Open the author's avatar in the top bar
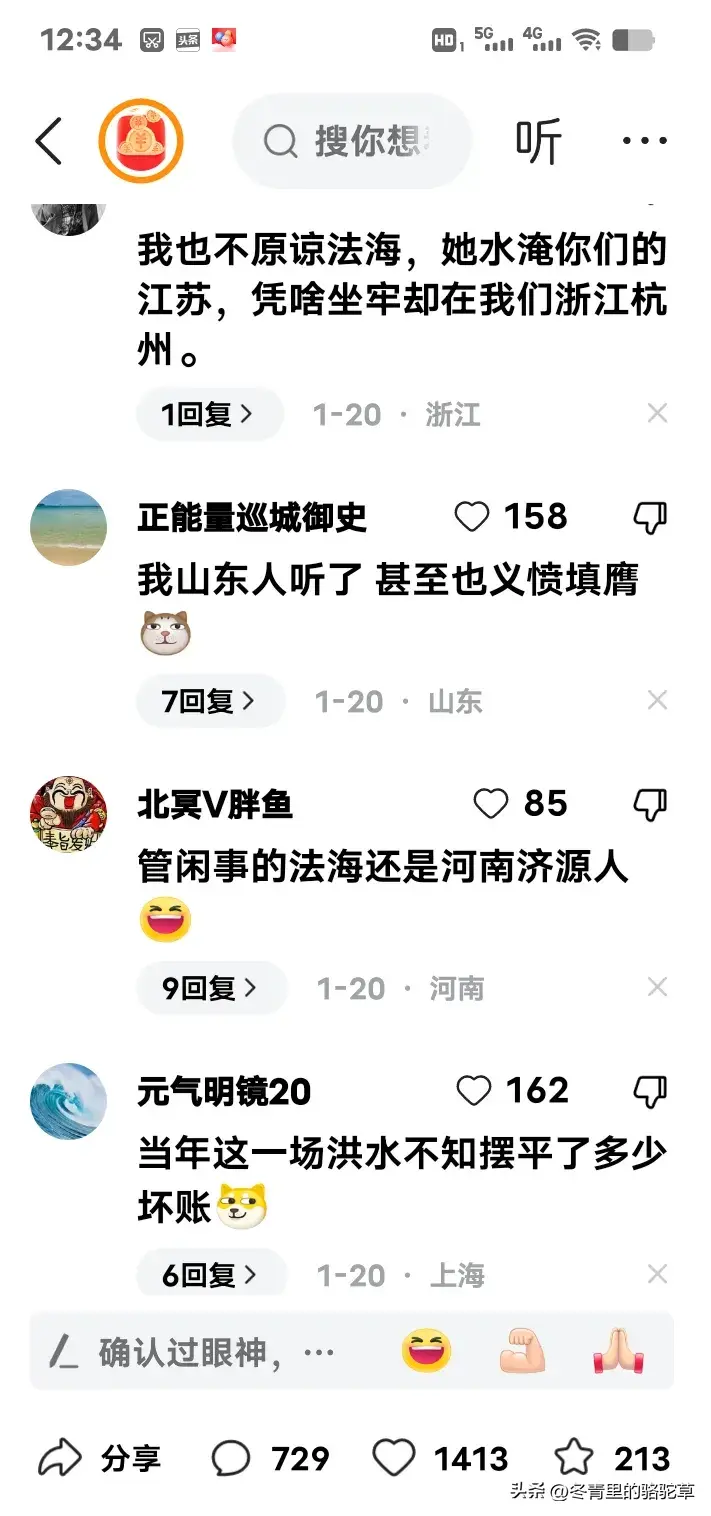The height and width of the screenshot is (1516, 711). 141,142
